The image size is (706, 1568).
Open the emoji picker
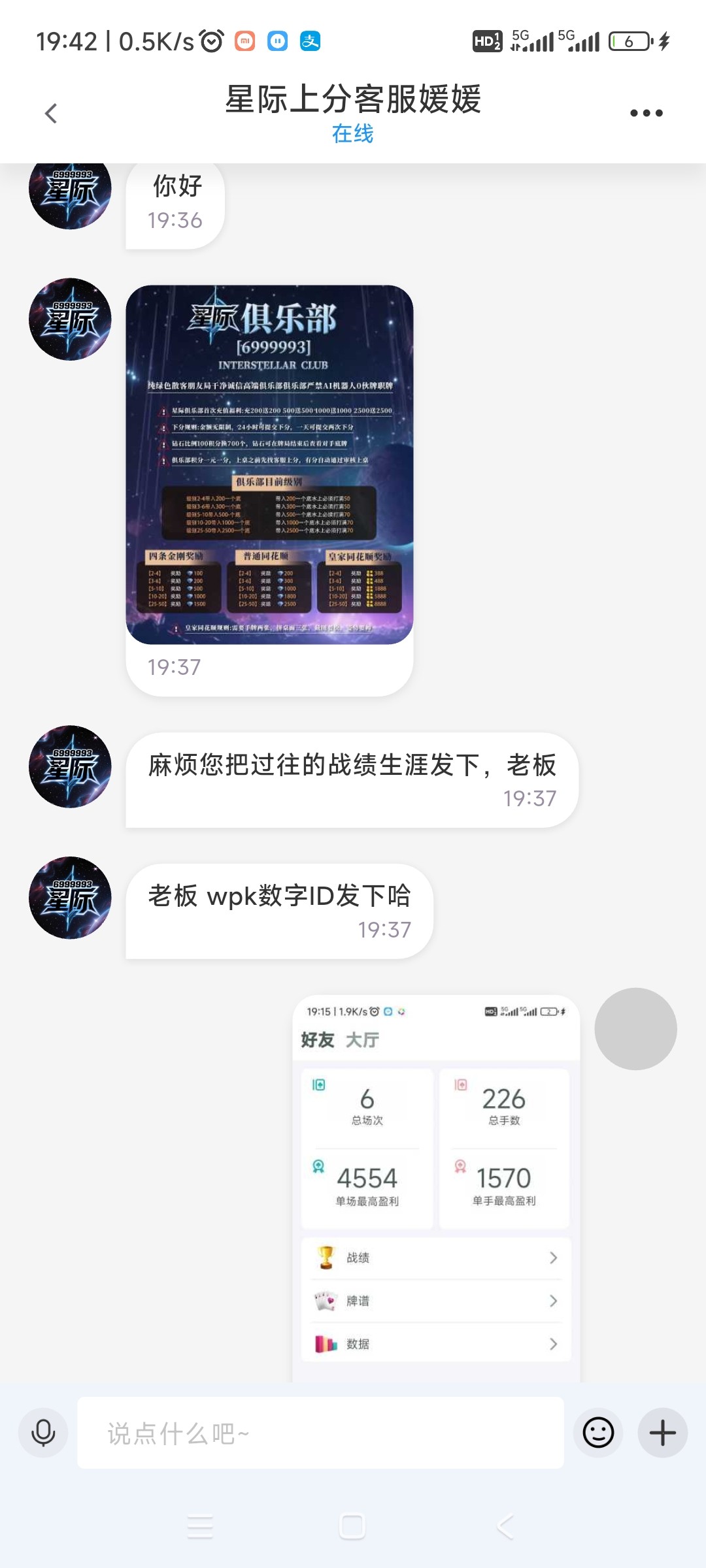click(597, 1433)
